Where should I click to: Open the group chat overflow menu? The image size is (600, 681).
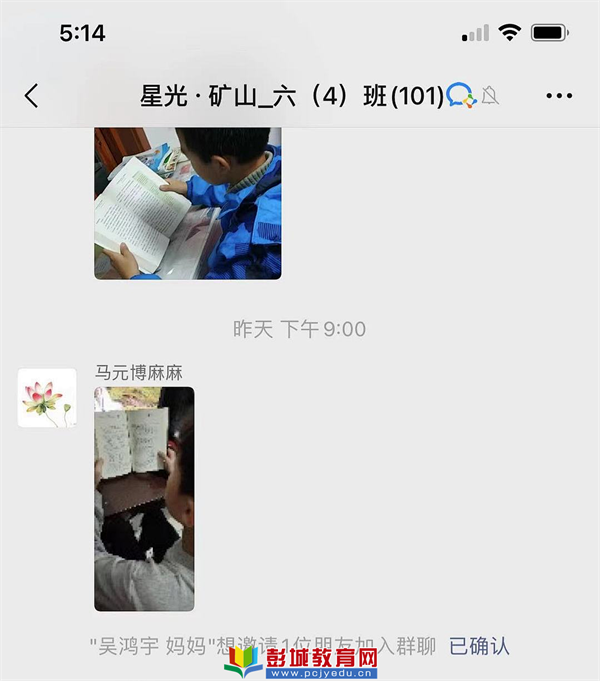click(559, 96)
